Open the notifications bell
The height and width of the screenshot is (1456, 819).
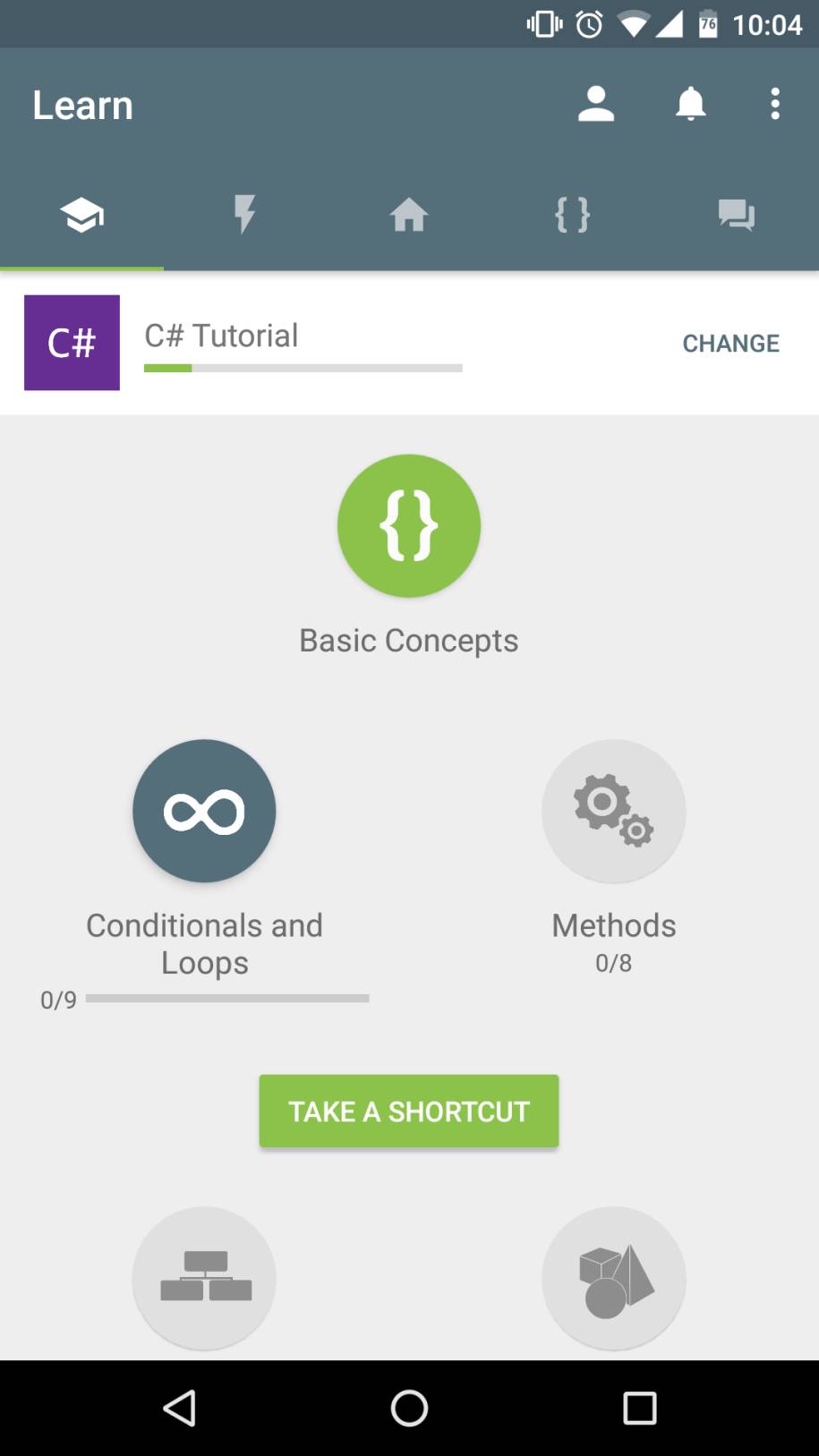690,105
